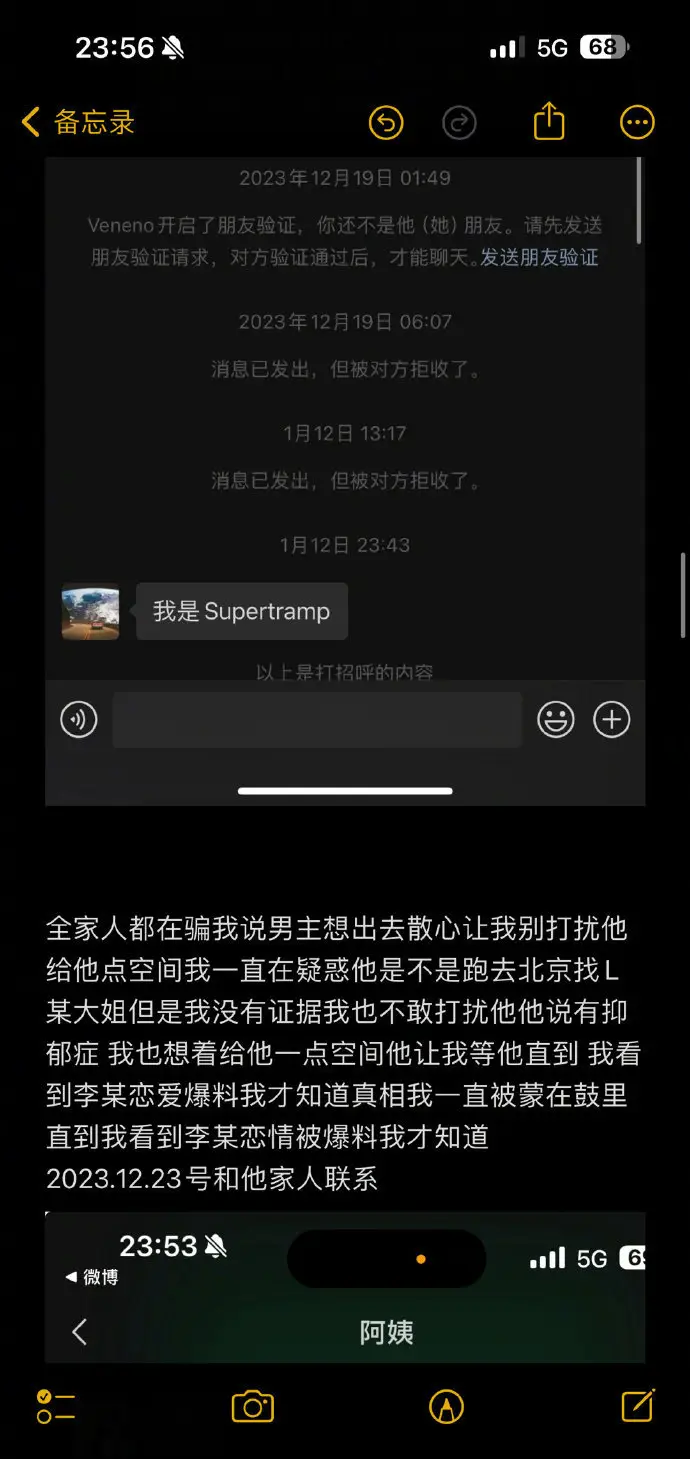Compose a new note
This screenshot has height=1459, width=690.
pyautogui.click(x=637, y=1405)
